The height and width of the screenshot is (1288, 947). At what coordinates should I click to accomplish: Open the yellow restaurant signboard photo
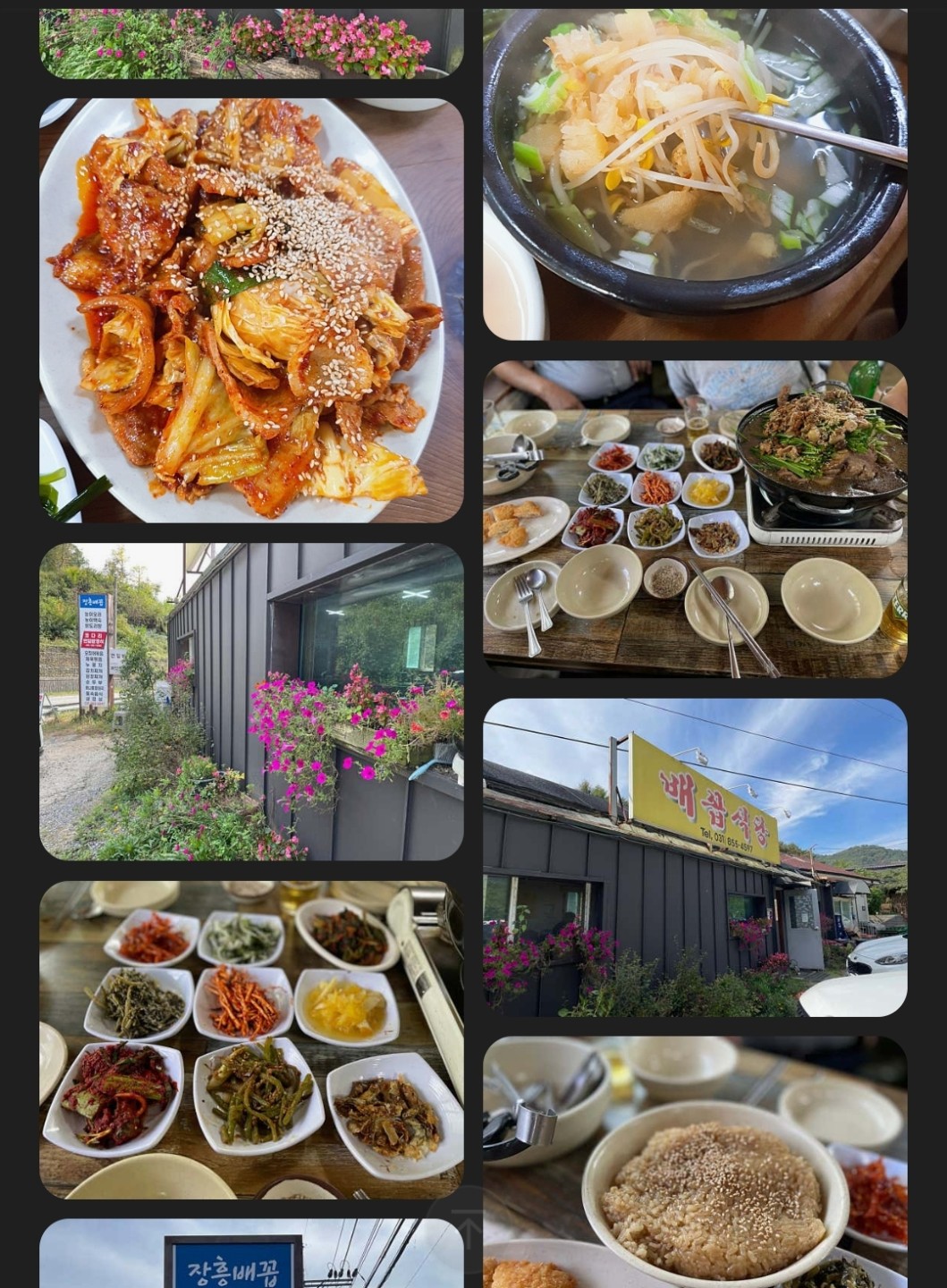pos(695,857)
